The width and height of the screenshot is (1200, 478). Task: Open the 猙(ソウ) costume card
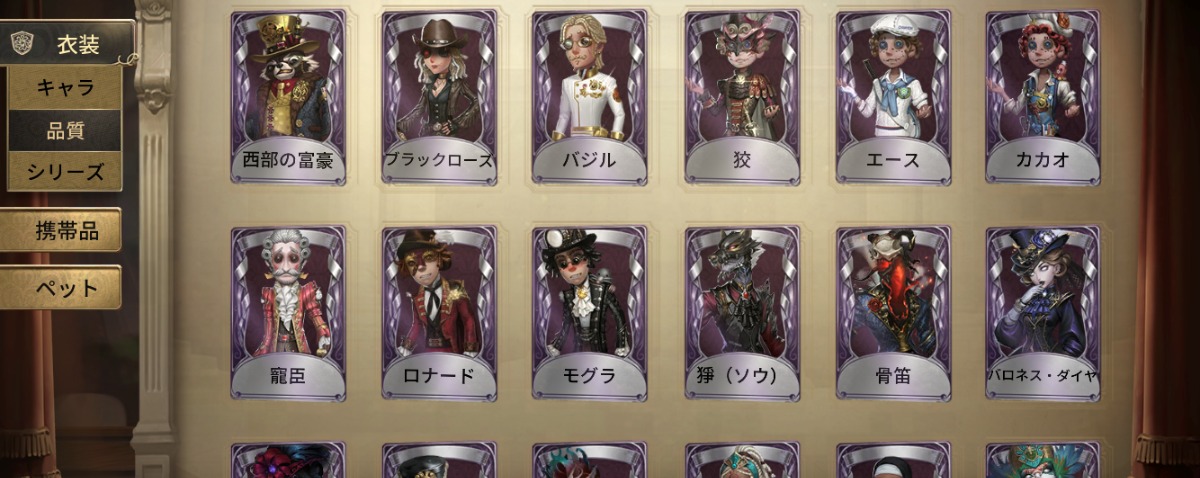click(741, 314)
